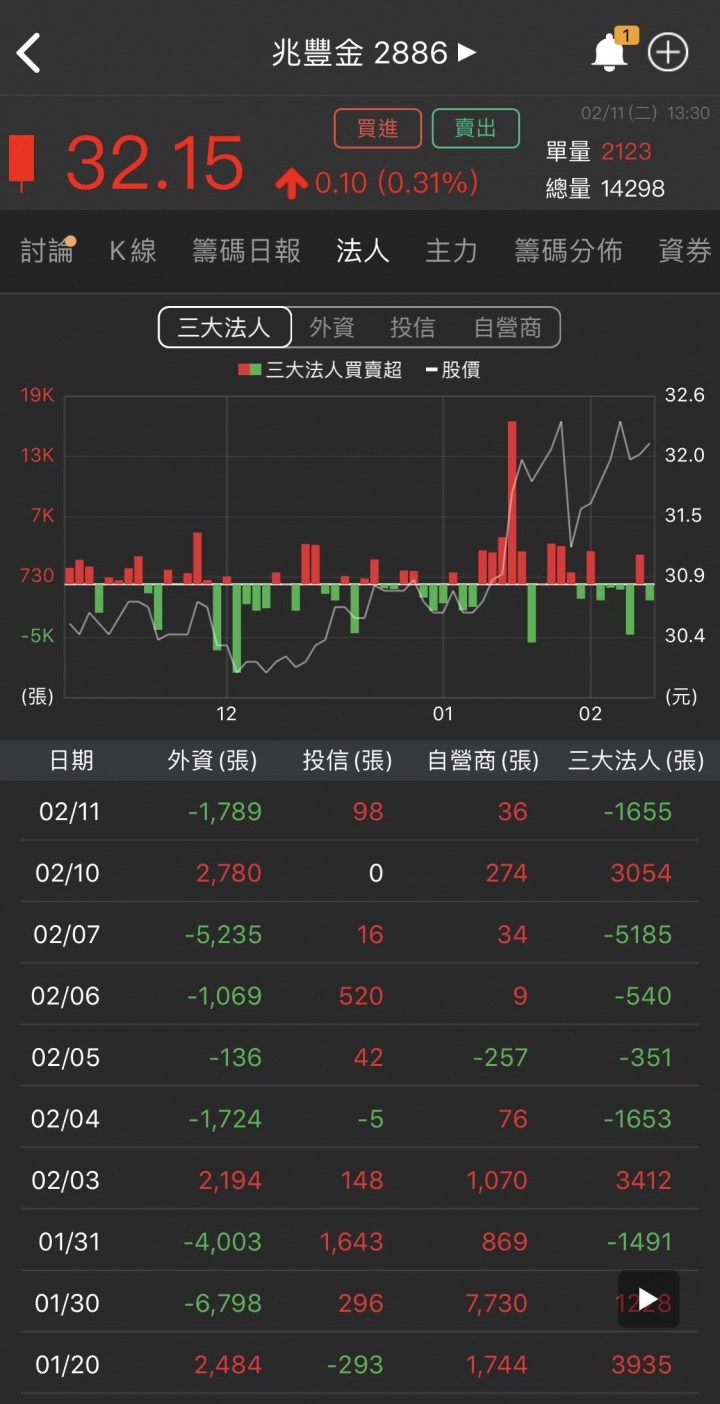Select the 投信 segment

pyautogui.click(x=413, y=327)
